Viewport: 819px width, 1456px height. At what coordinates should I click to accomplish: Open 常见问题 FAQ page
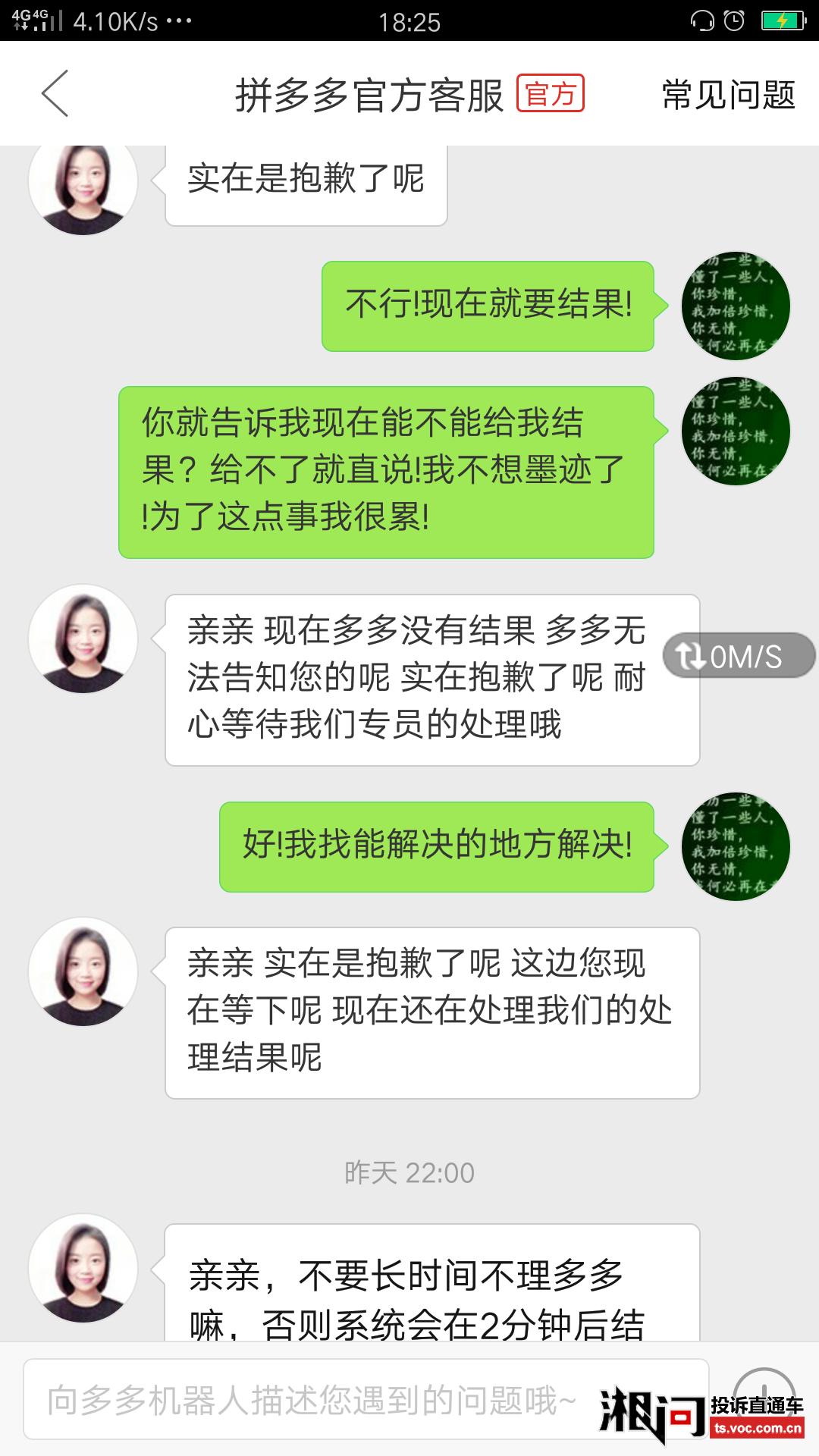pyautogui.click(x=728, y=96)
